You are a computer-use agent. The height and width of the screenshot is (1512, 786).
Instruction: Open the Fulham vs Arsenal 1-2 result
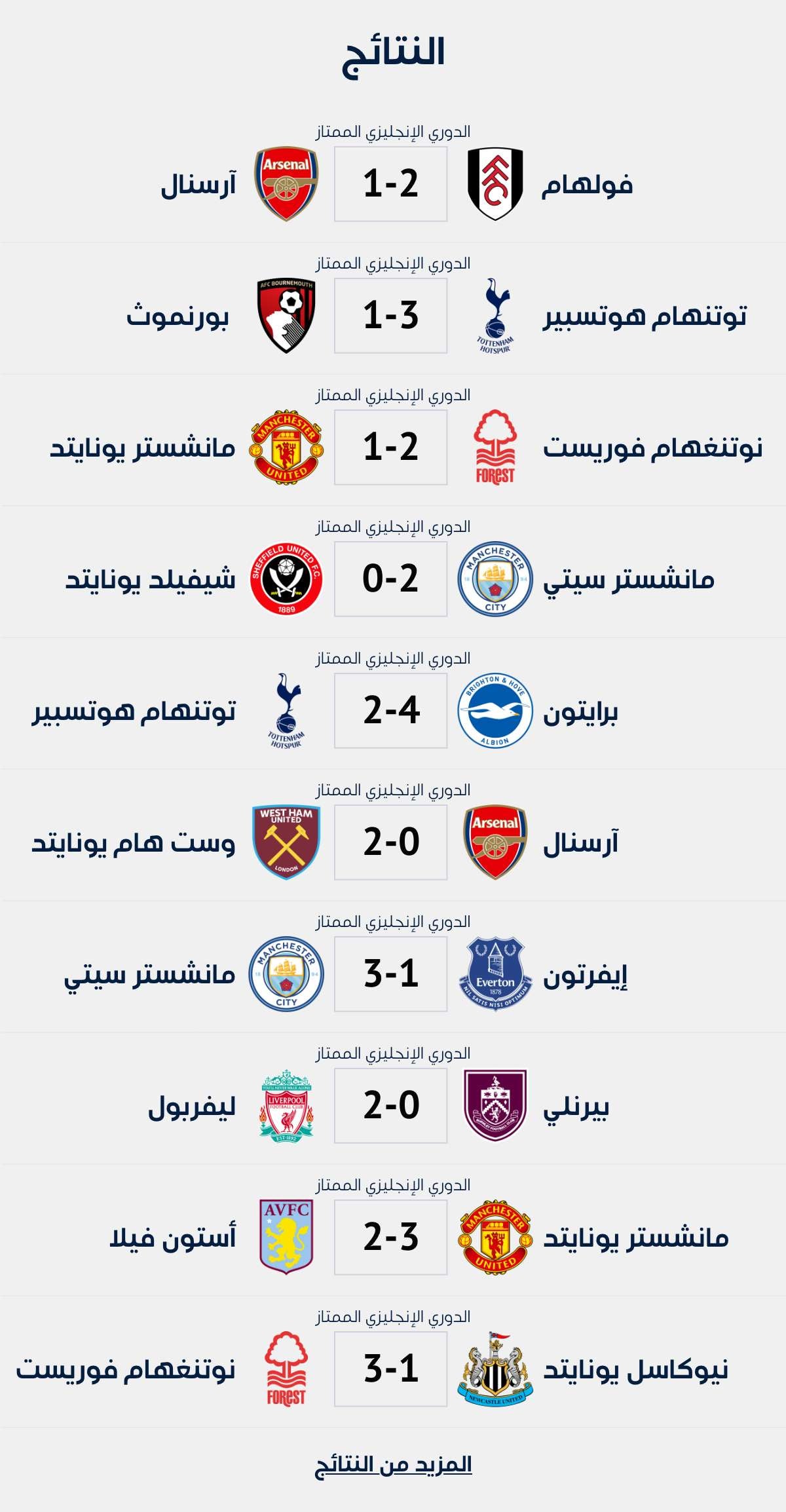391,184
